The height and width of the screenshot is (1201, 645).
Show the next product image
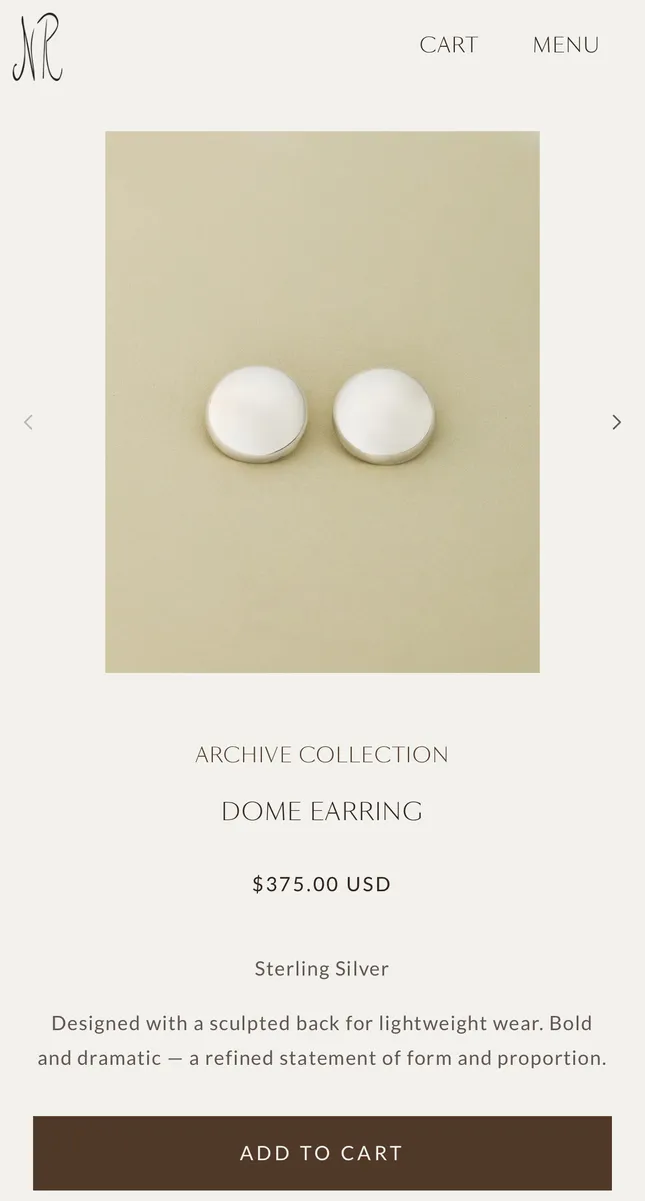[616, 422]
